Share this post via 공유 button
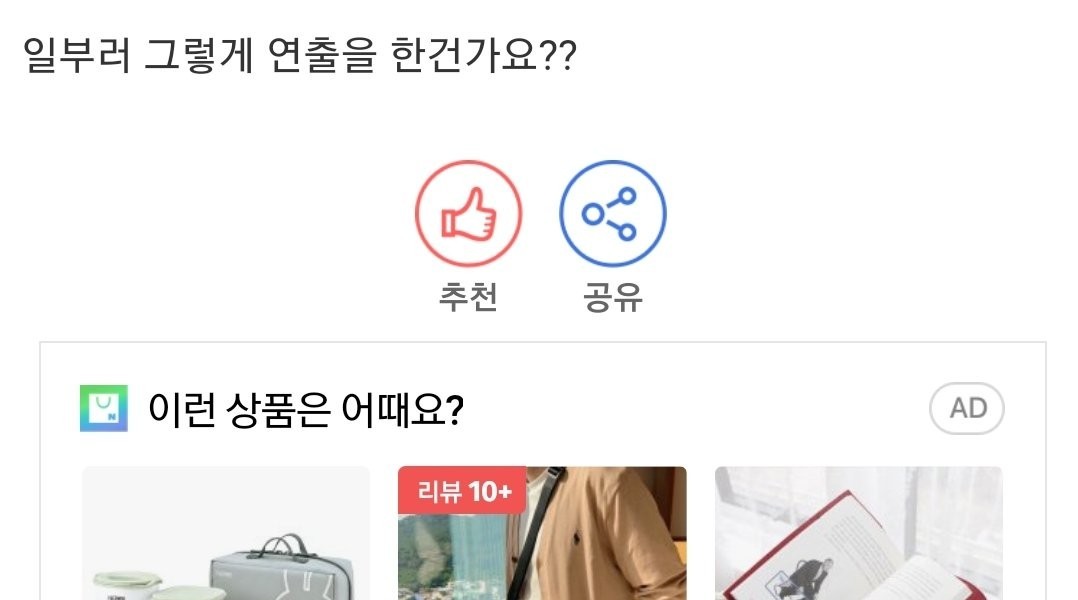The height and width of the screenshot is (600, 1078). tap(611, 213)
